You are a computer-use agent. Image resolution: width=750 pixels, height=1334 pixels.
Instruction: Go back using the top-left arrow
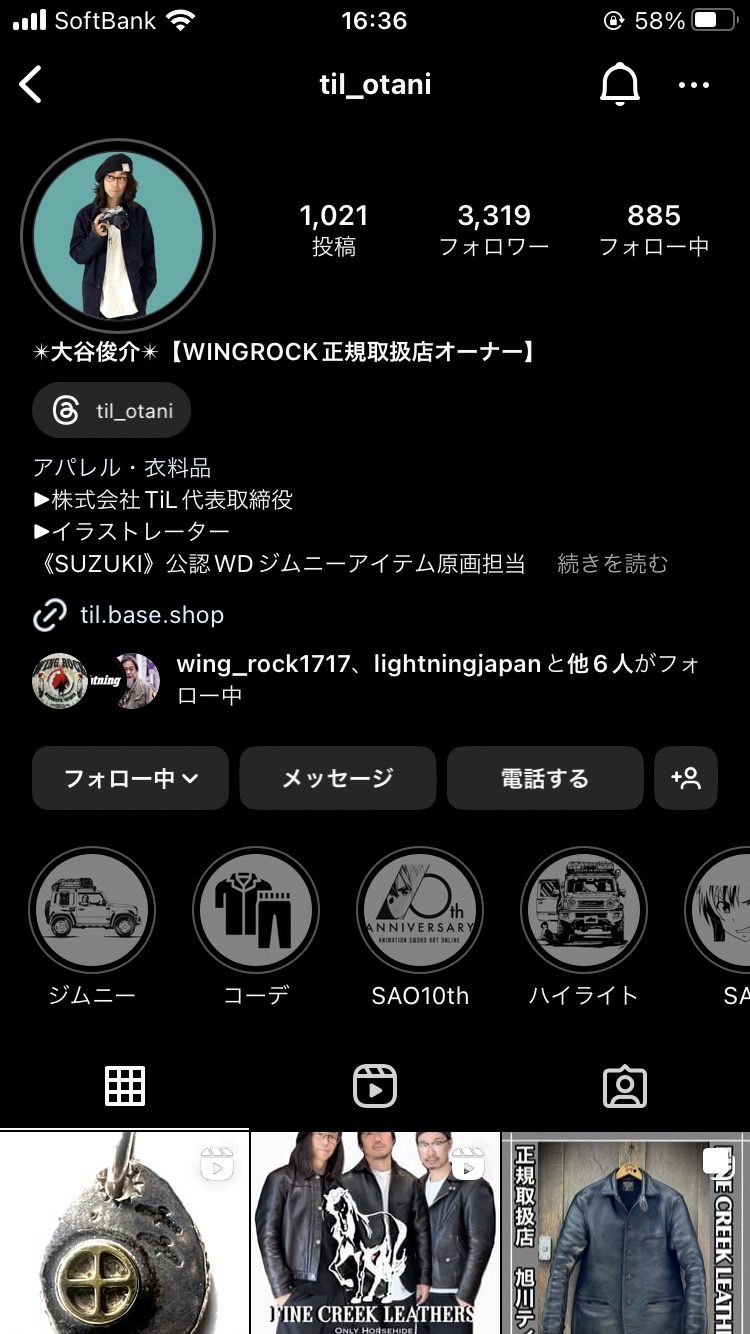(31, 85)
